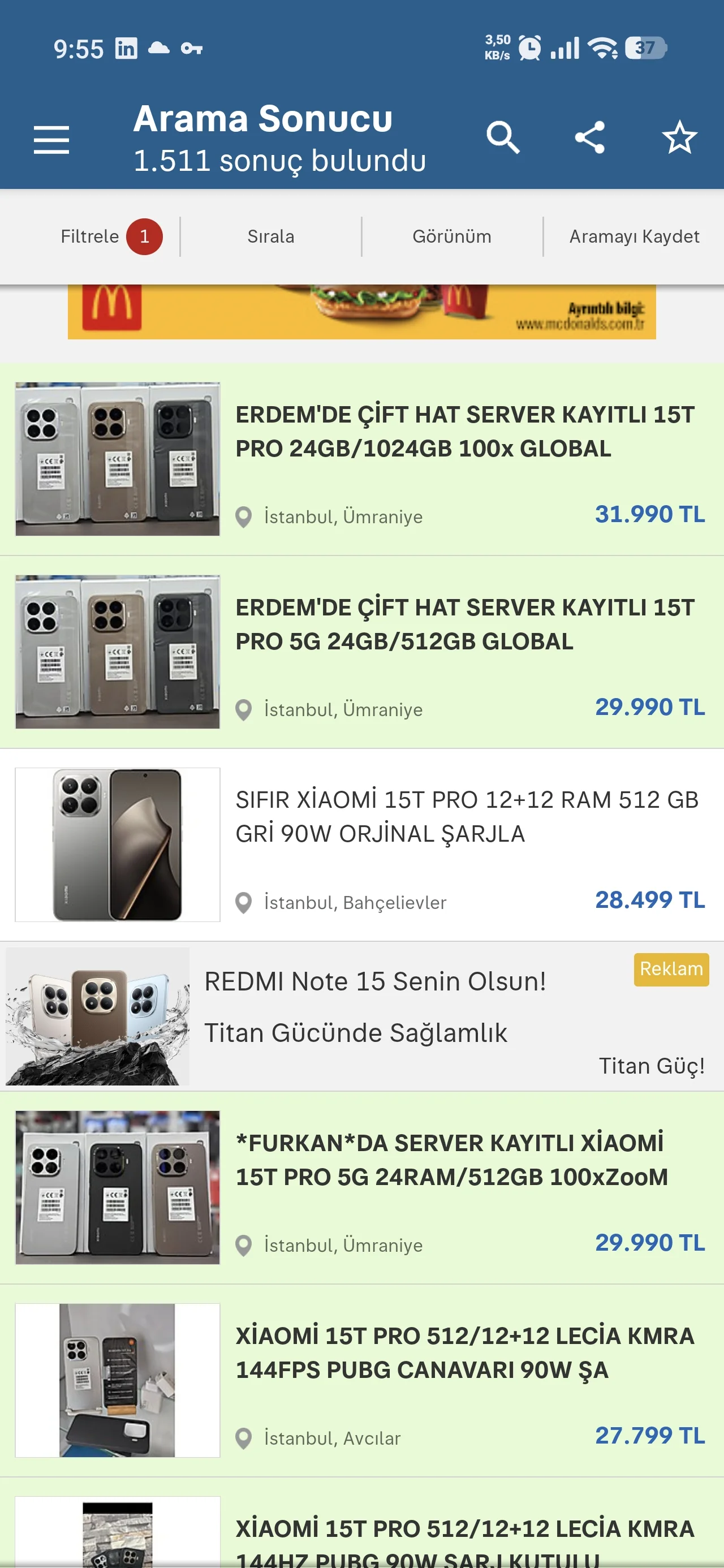Open the McDonald's banner ad
Image resolution: width=724 pixels, height=1568 pixels.
(x=361, y=312)
